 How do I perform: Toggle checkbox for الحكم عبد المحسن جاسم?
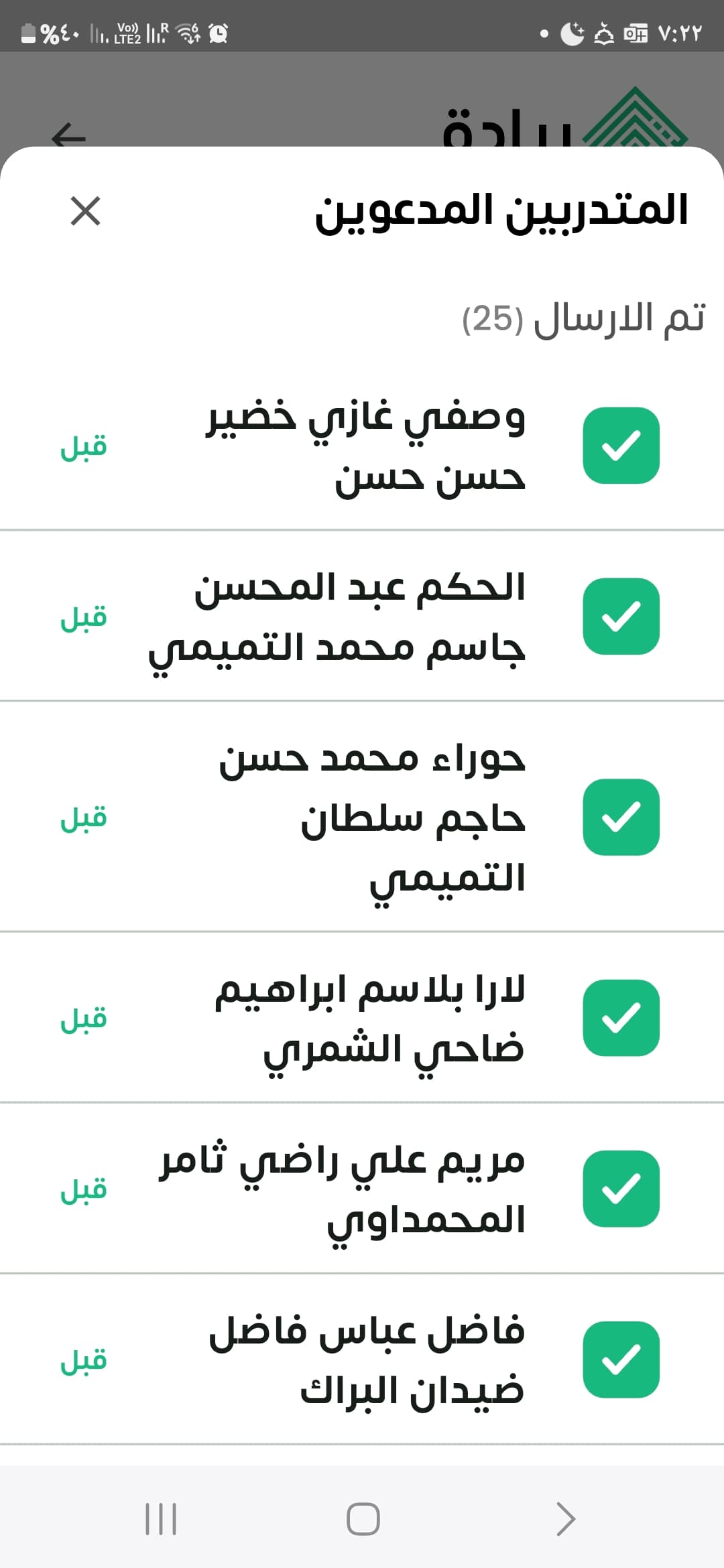point(621,616)
